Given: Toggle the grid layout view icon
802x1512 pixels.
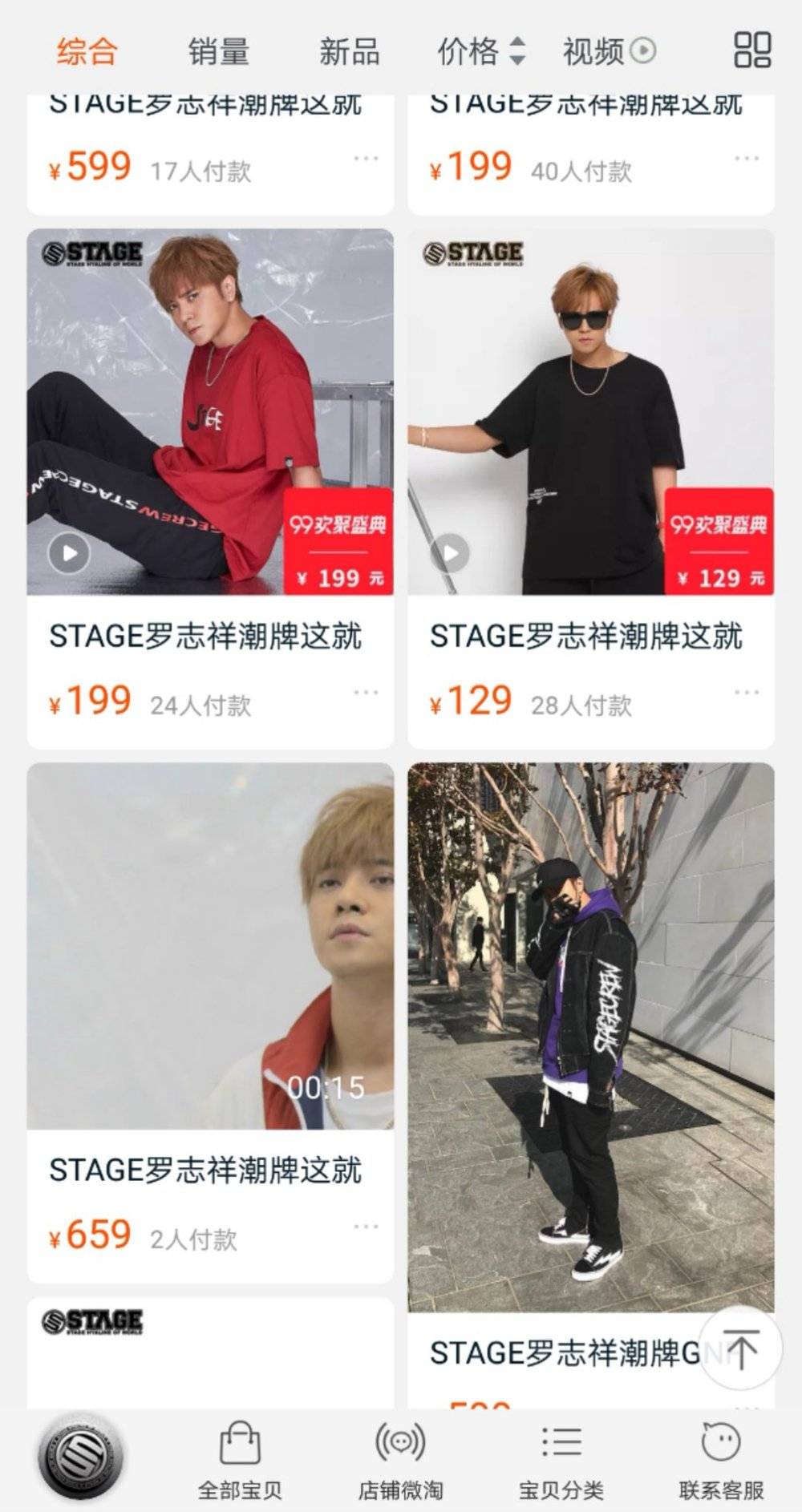Looking at the screenshot, I should [752, 50].
